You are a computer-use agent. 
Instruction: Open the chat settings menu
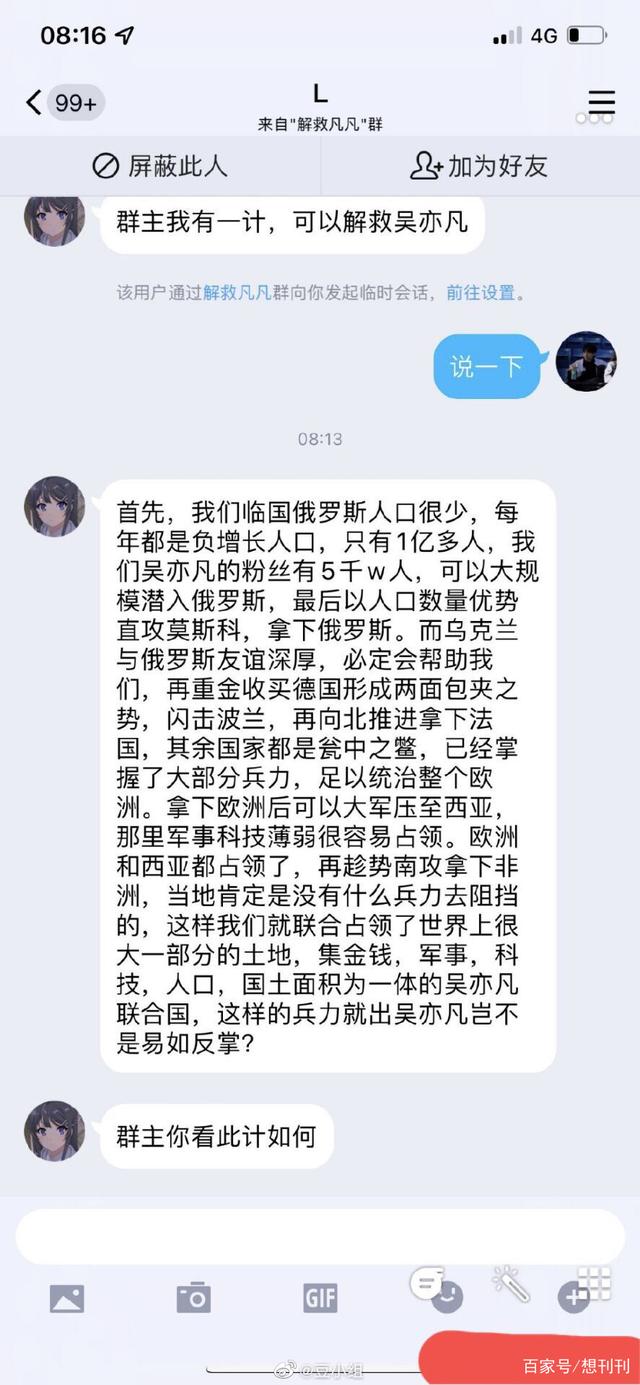pos(600,103)
